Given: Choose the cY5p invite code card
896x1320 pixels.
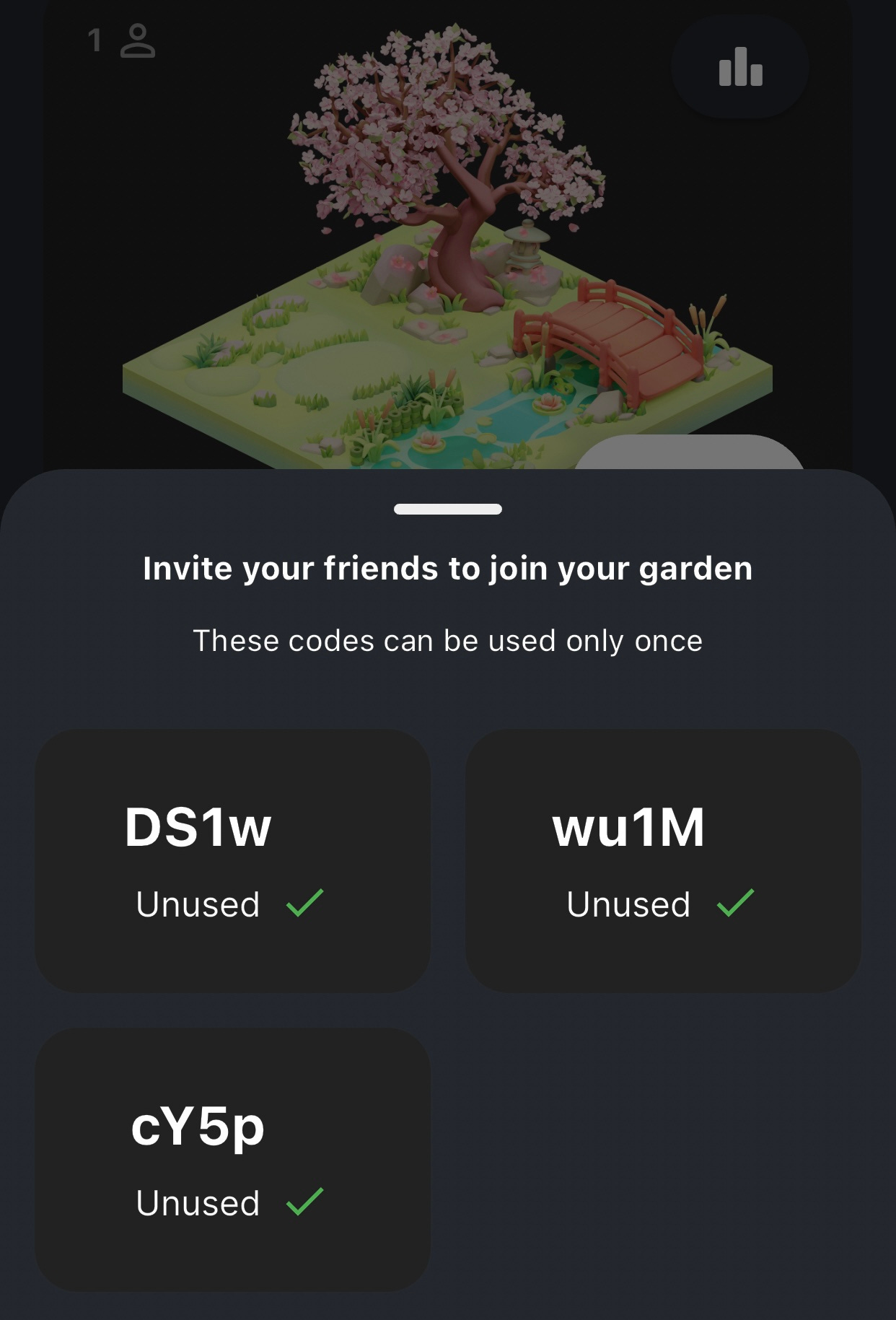Looking at the screenshot, I should [x=232, y=1160].
